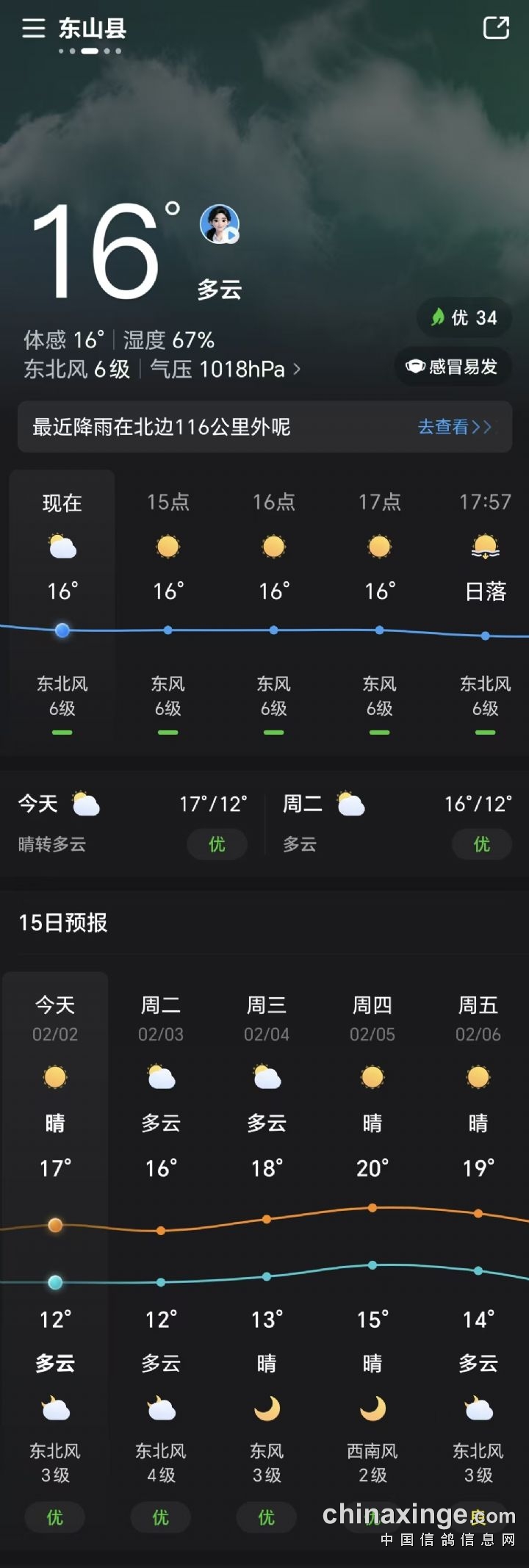Expand wind and pressure details chevron
The height and width of the screenshot is (1568, 529).
coord(297,369)
